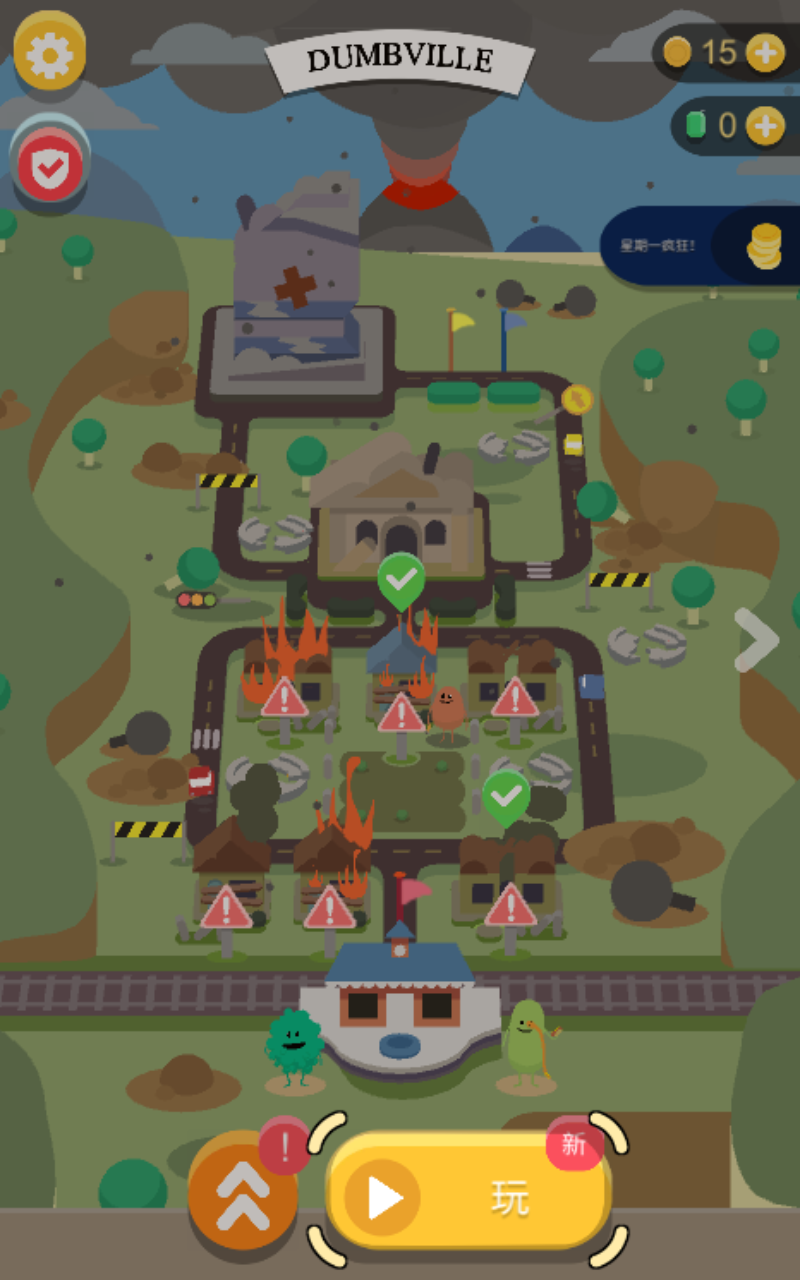
Task: Open the Monday madness coin offer banner
Action: (x=700, y=245)
